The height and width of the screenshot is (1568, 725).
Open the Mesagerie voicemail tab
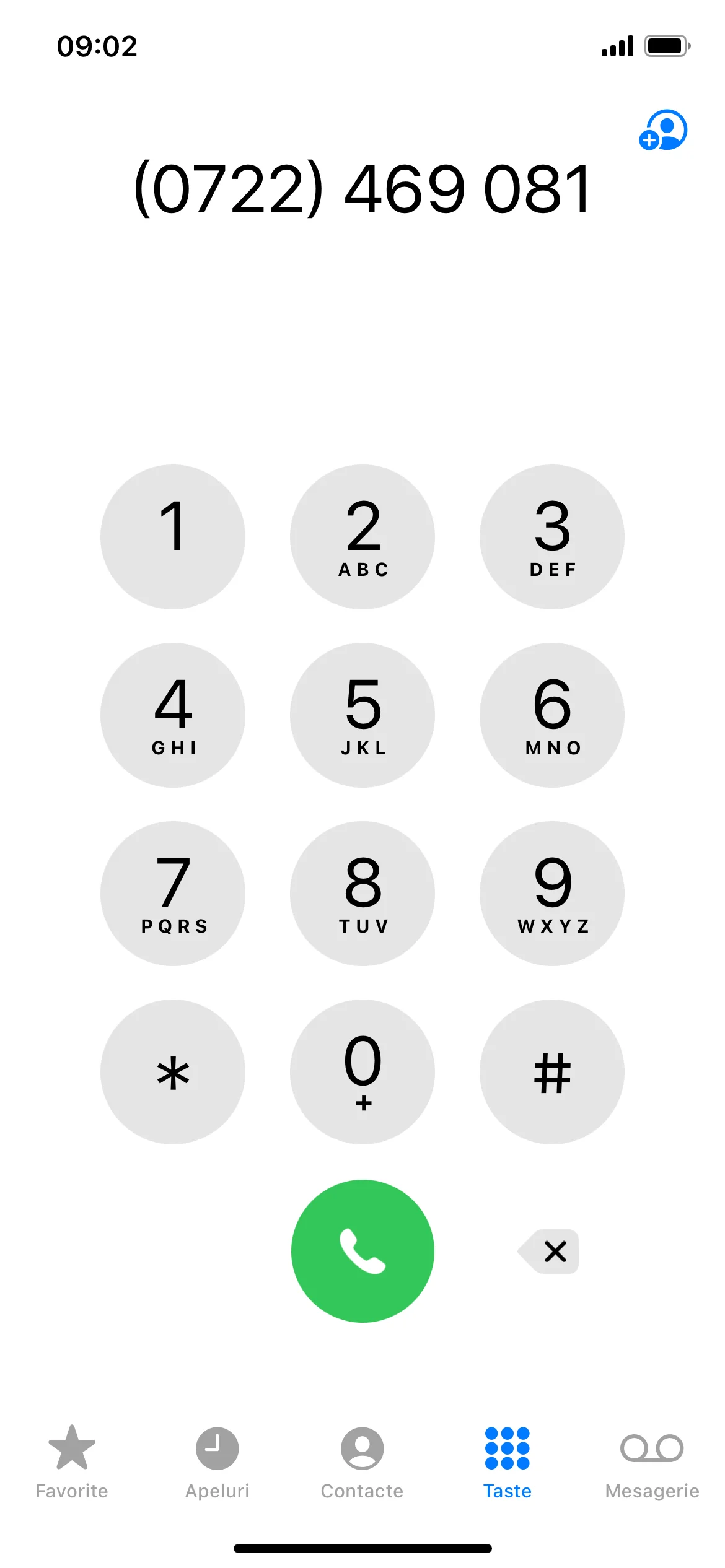(x=652, y=1461)
